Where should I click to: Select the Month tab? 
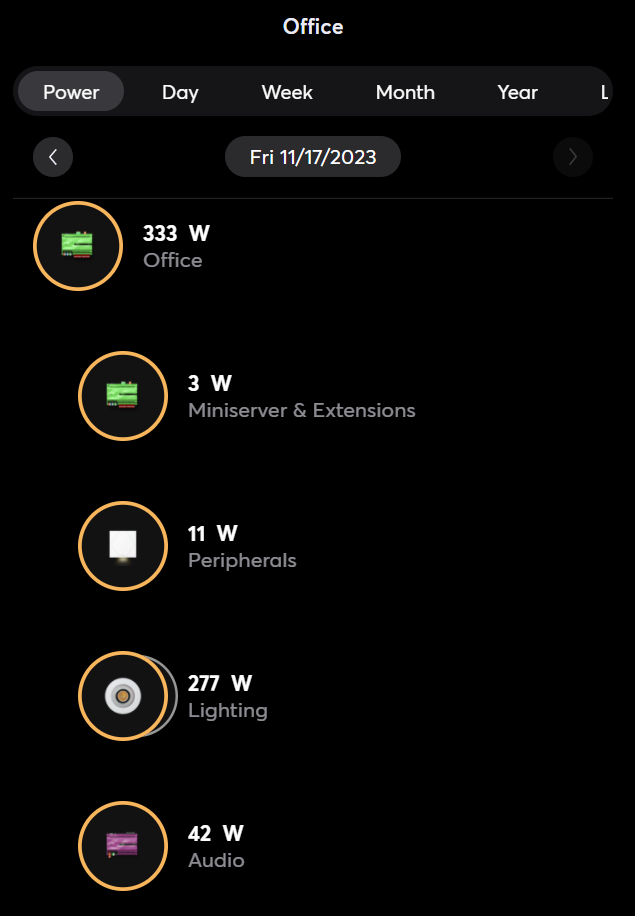tap(405, 92)
